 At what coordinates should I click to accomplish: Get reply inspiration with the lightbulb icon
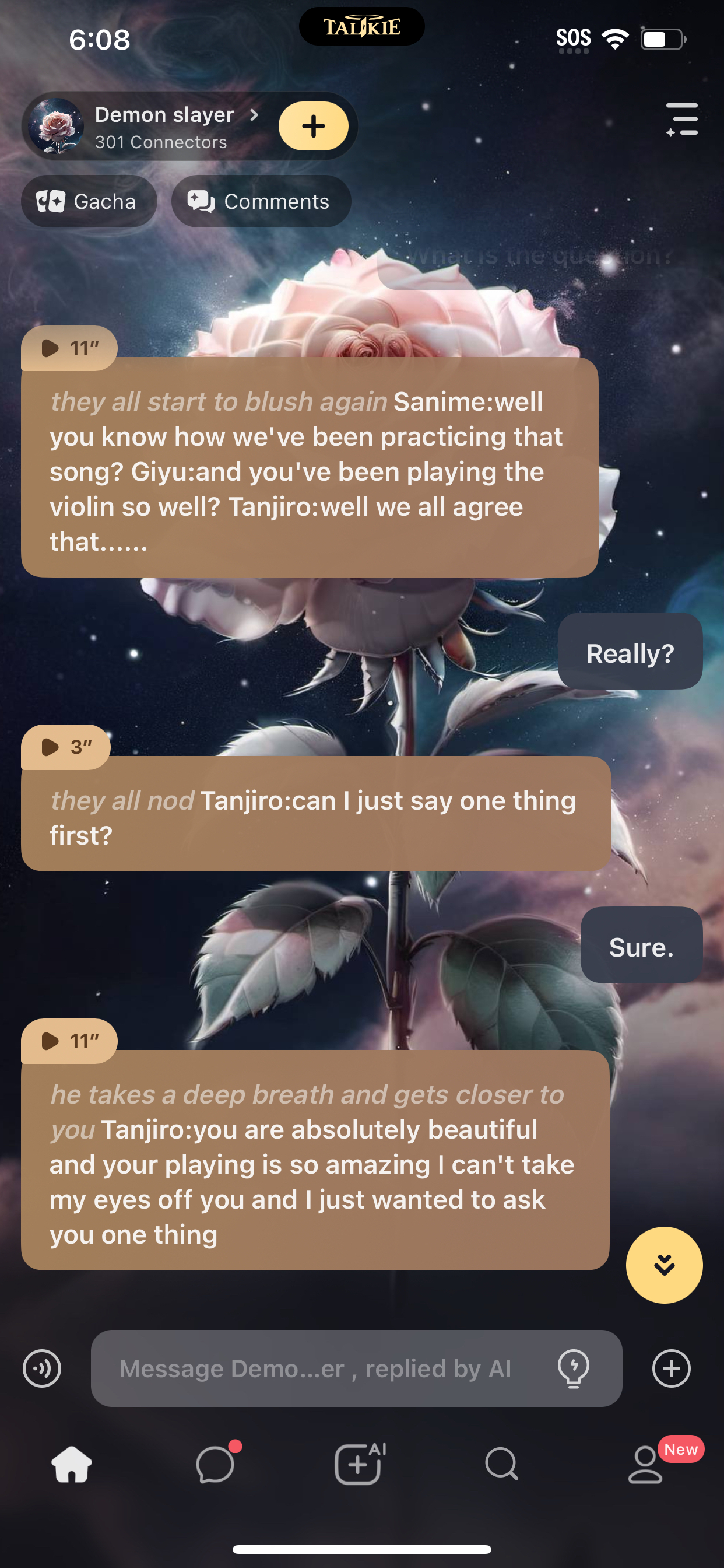pos(573,1368)
